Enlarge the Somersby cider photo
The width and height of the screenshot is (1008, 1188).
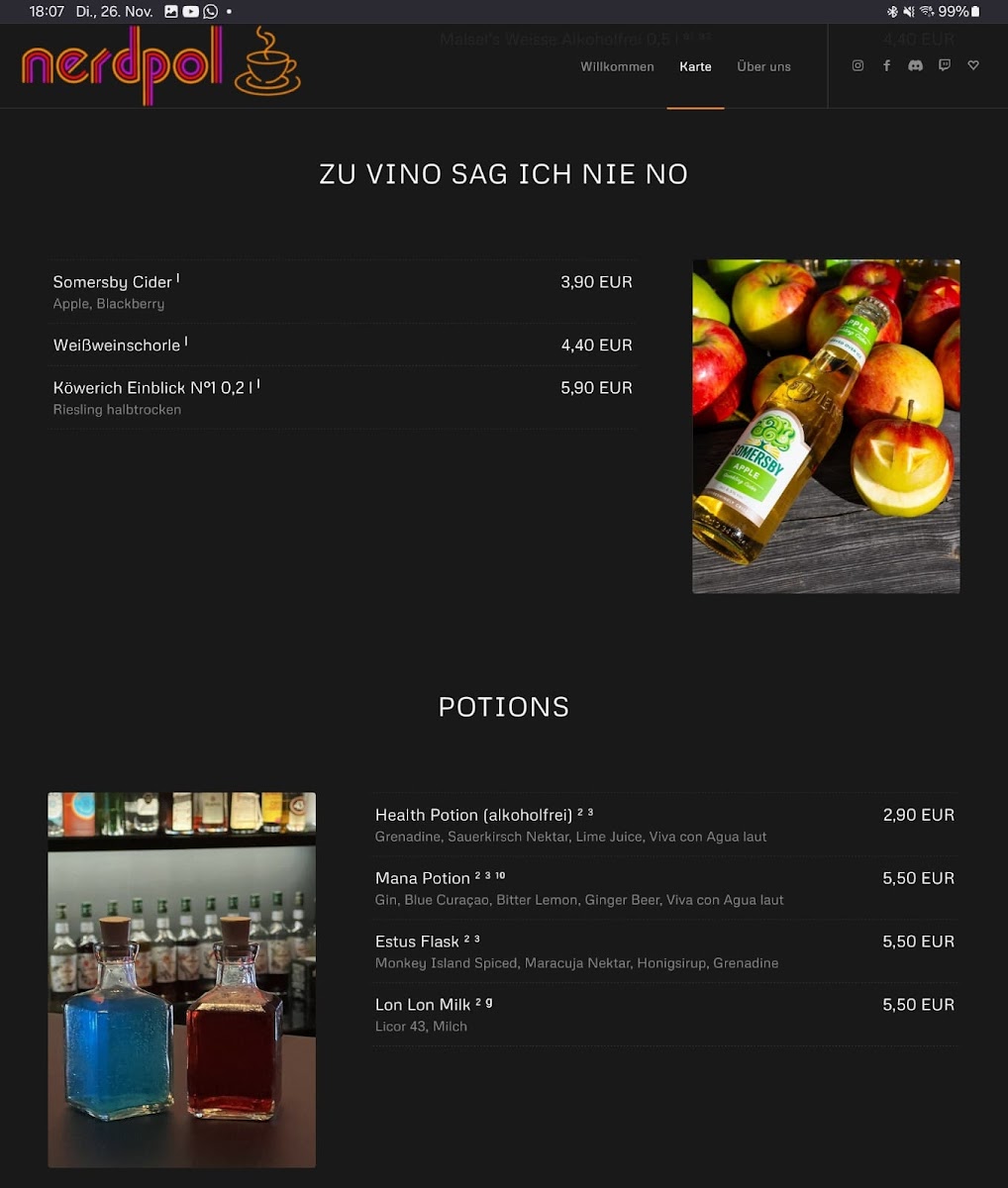(x=826, y=427)
